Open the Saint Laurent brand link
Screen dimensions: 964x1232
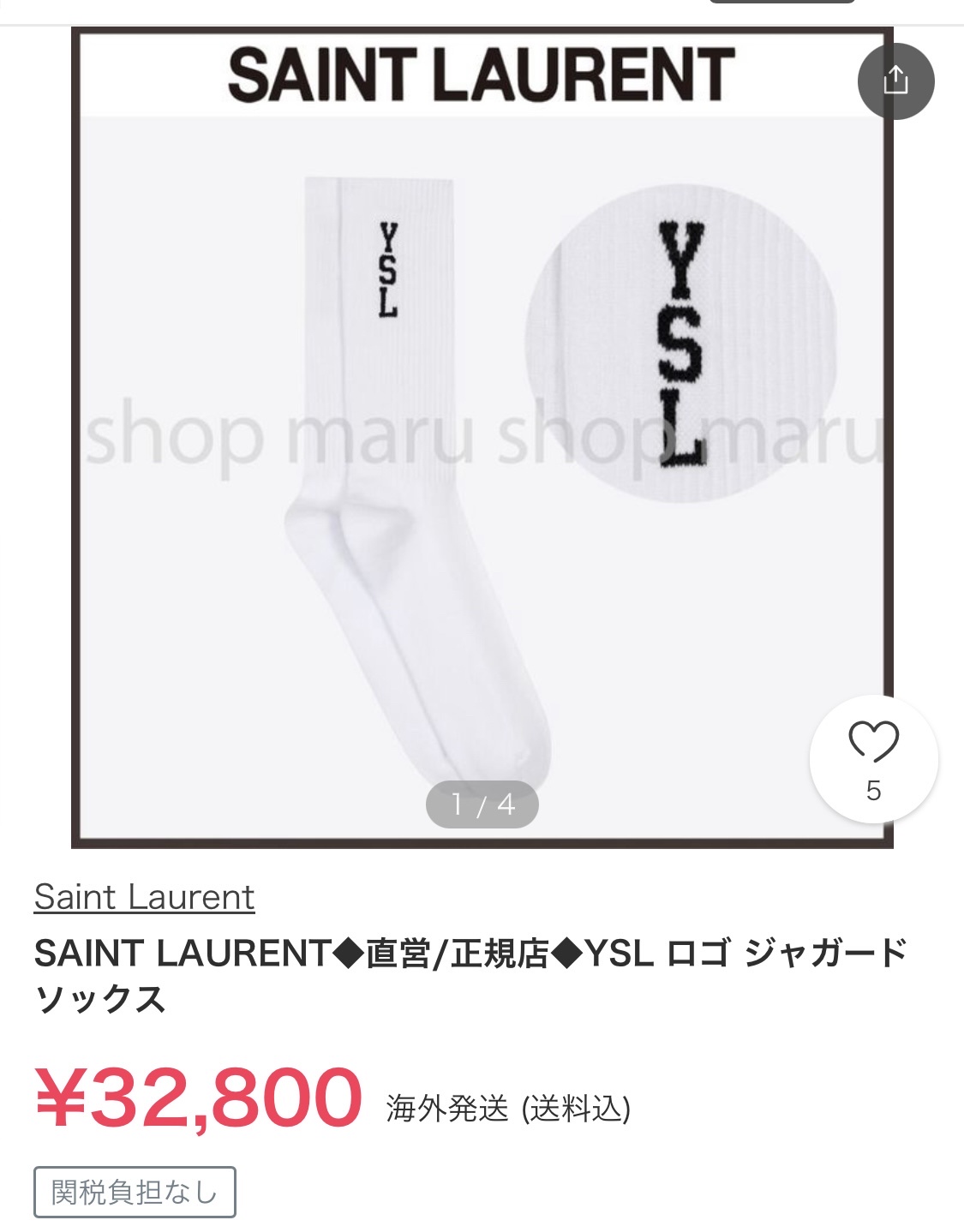(144, 897)
